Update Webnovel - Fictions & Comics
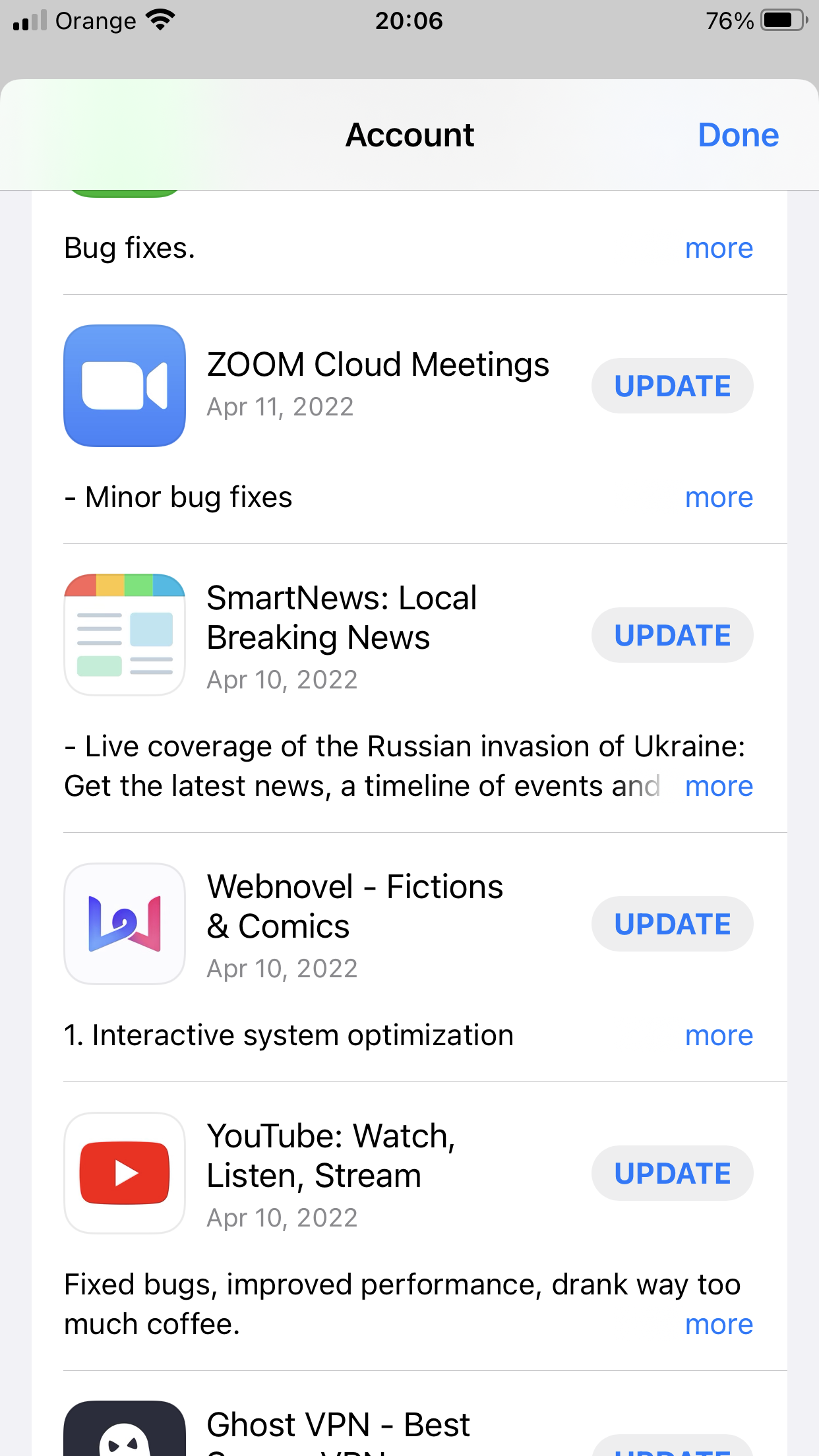 (x=672, y=925)
